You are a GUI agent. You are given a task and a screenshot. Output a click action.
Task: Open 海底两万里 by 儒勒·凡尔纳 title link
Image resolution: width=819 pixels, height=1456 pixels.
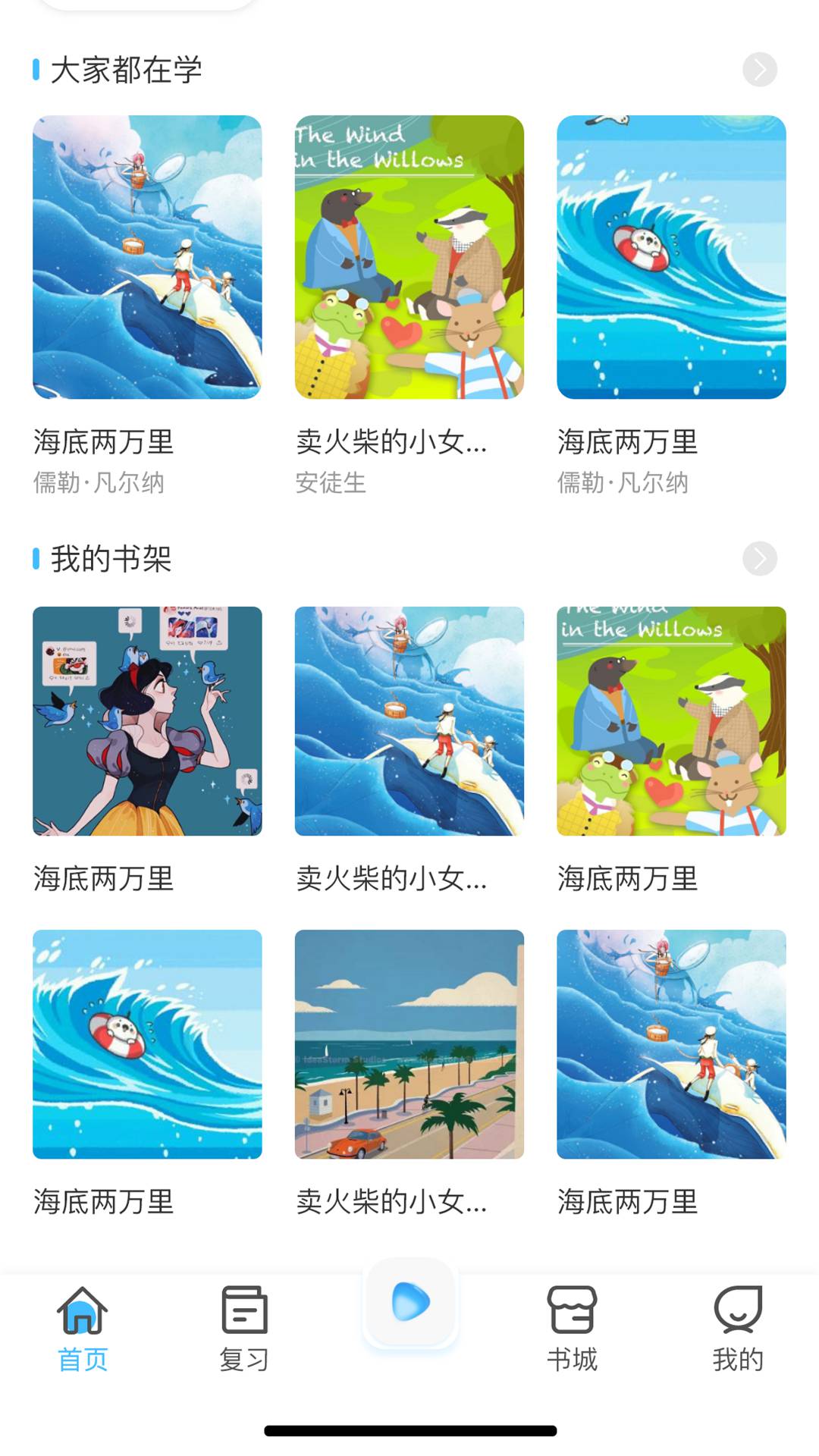tap(104, 442)
